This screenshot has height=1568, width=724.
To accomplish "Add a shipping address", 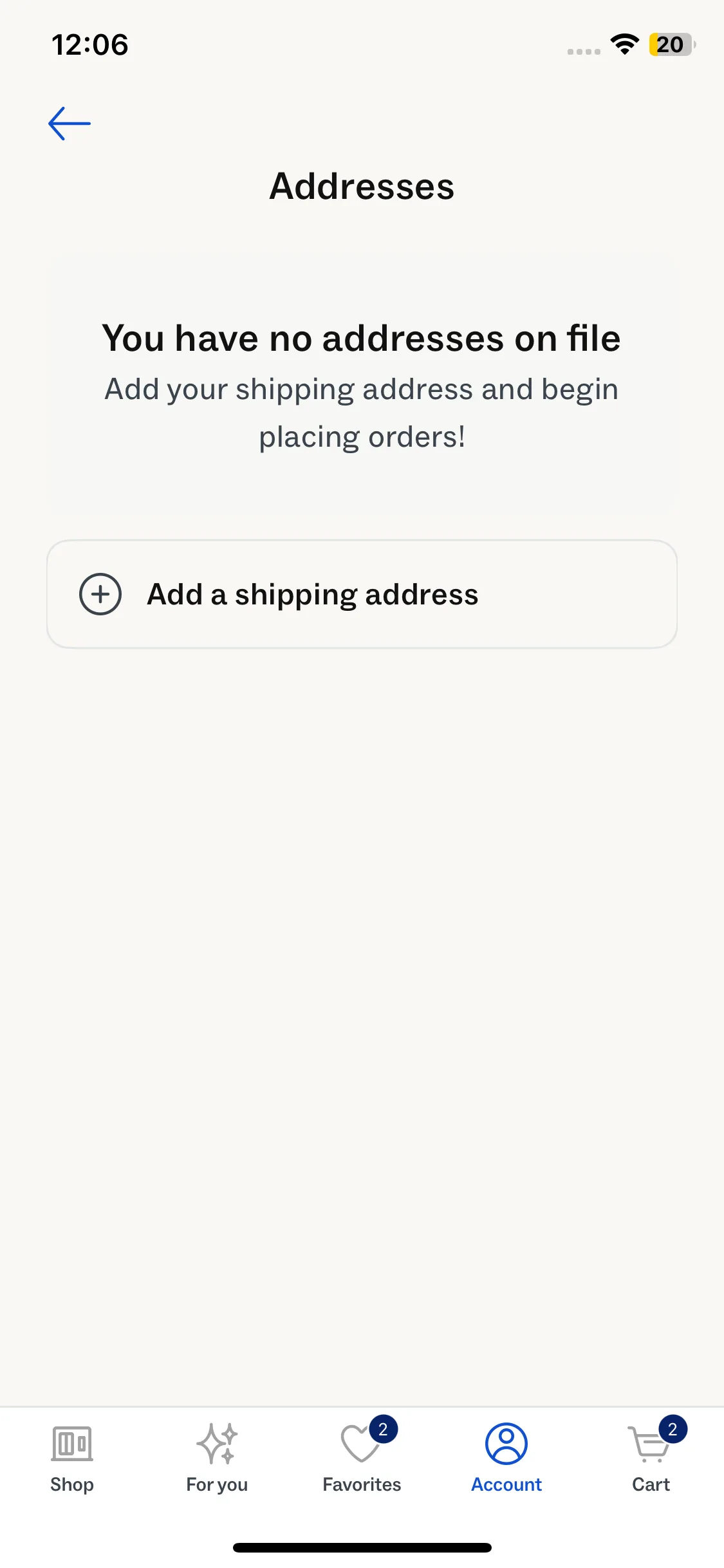I will (362, 594).
